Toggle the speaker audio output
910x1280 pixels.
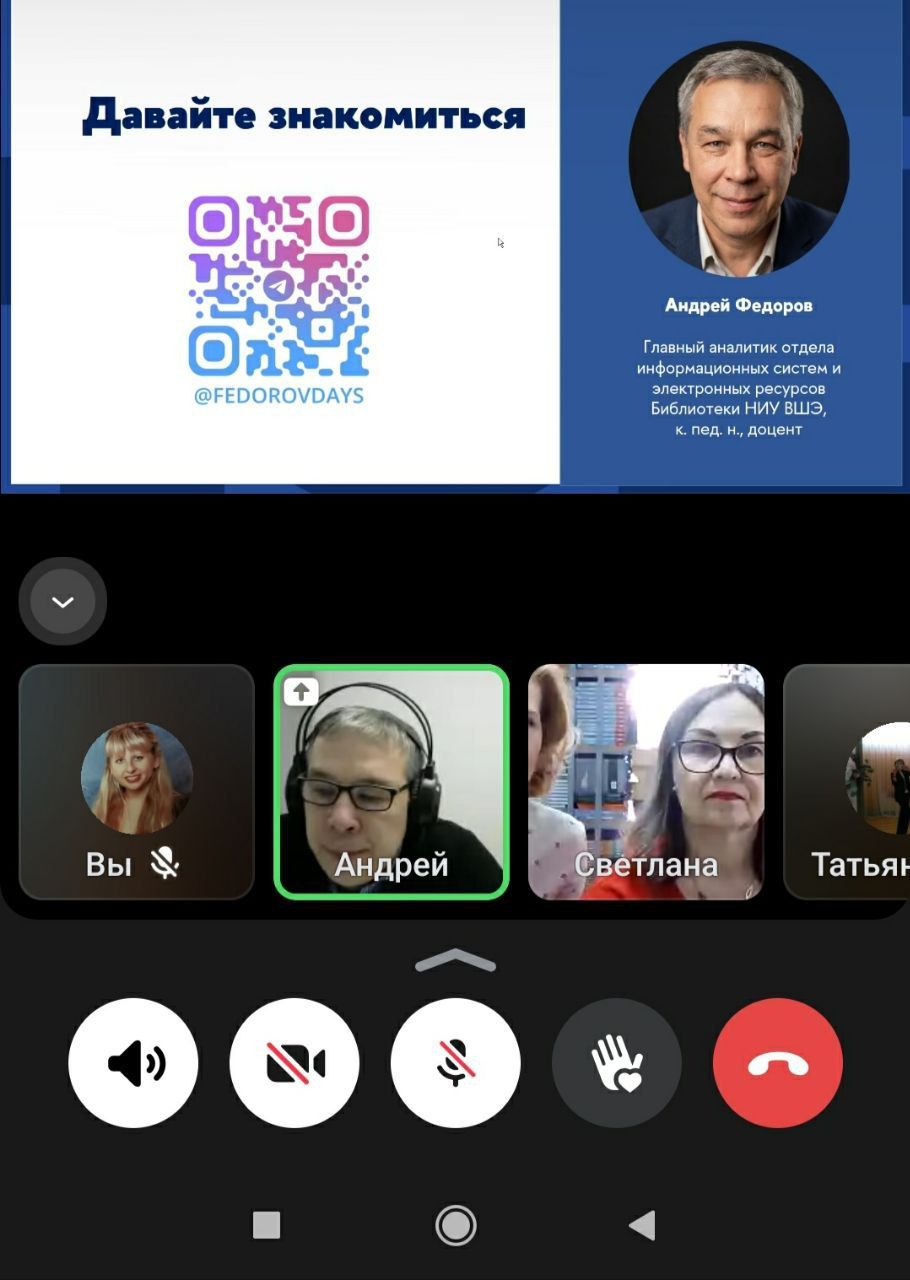coord(133,1063)
